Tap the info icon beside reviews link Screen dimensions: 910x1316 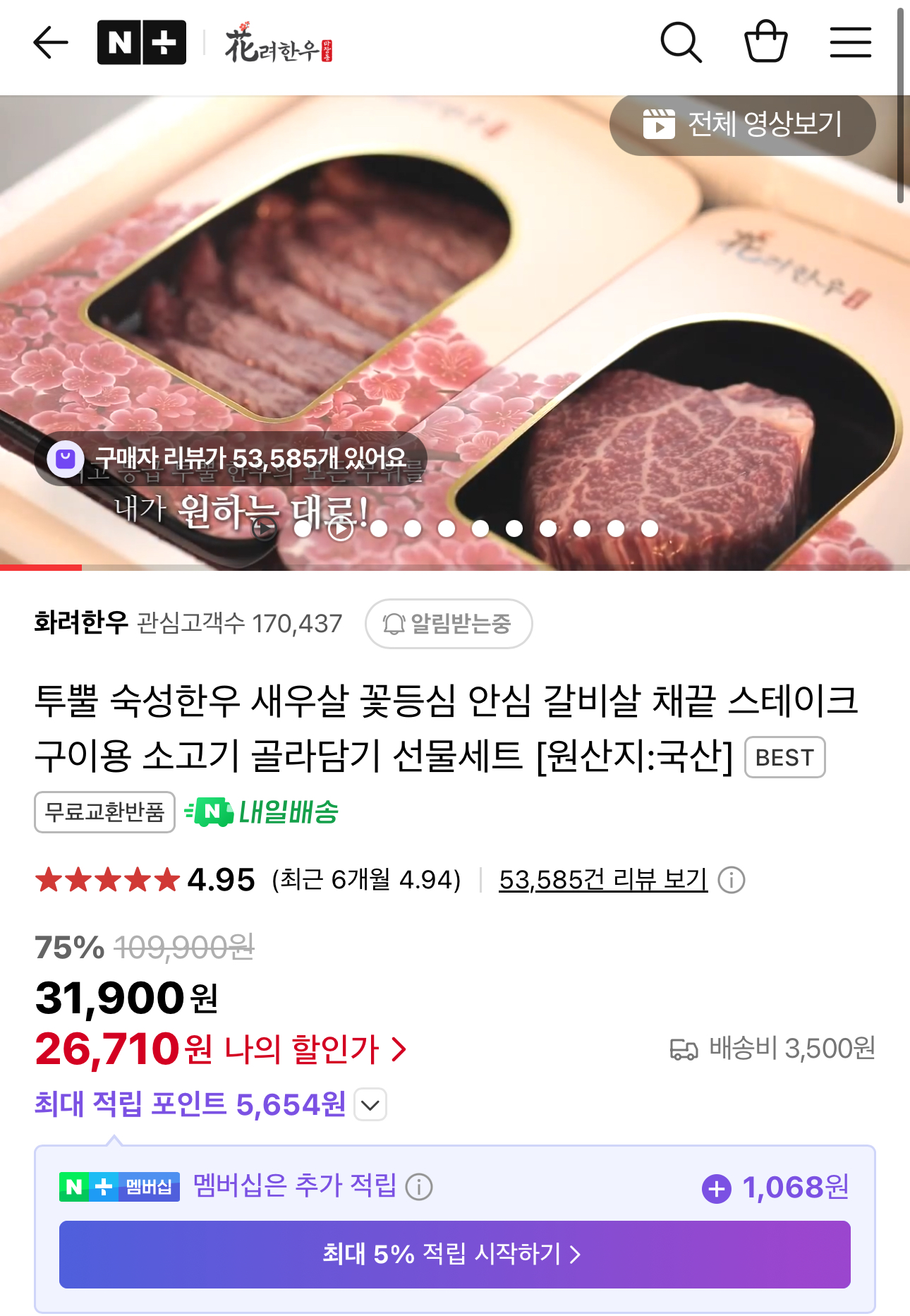click(x=731, y=880)
